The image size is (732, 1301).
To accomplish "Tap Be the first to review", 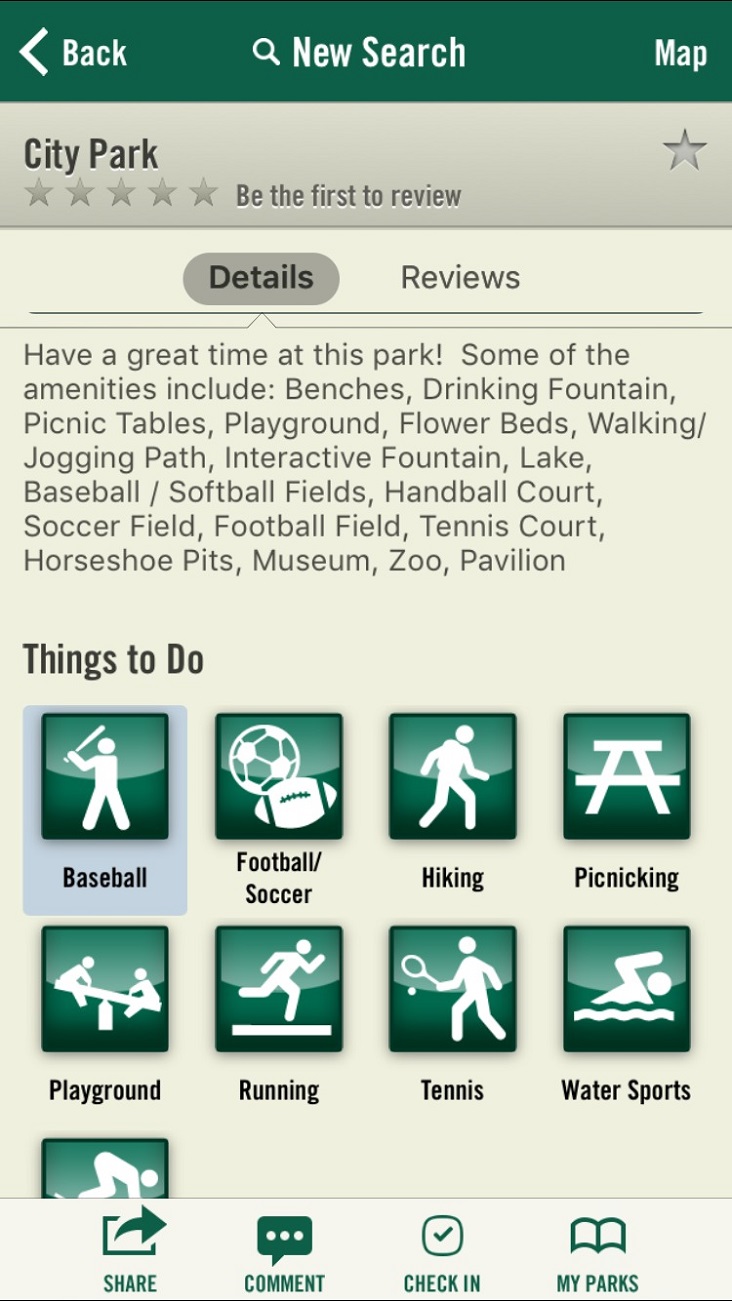I will 348,195.
